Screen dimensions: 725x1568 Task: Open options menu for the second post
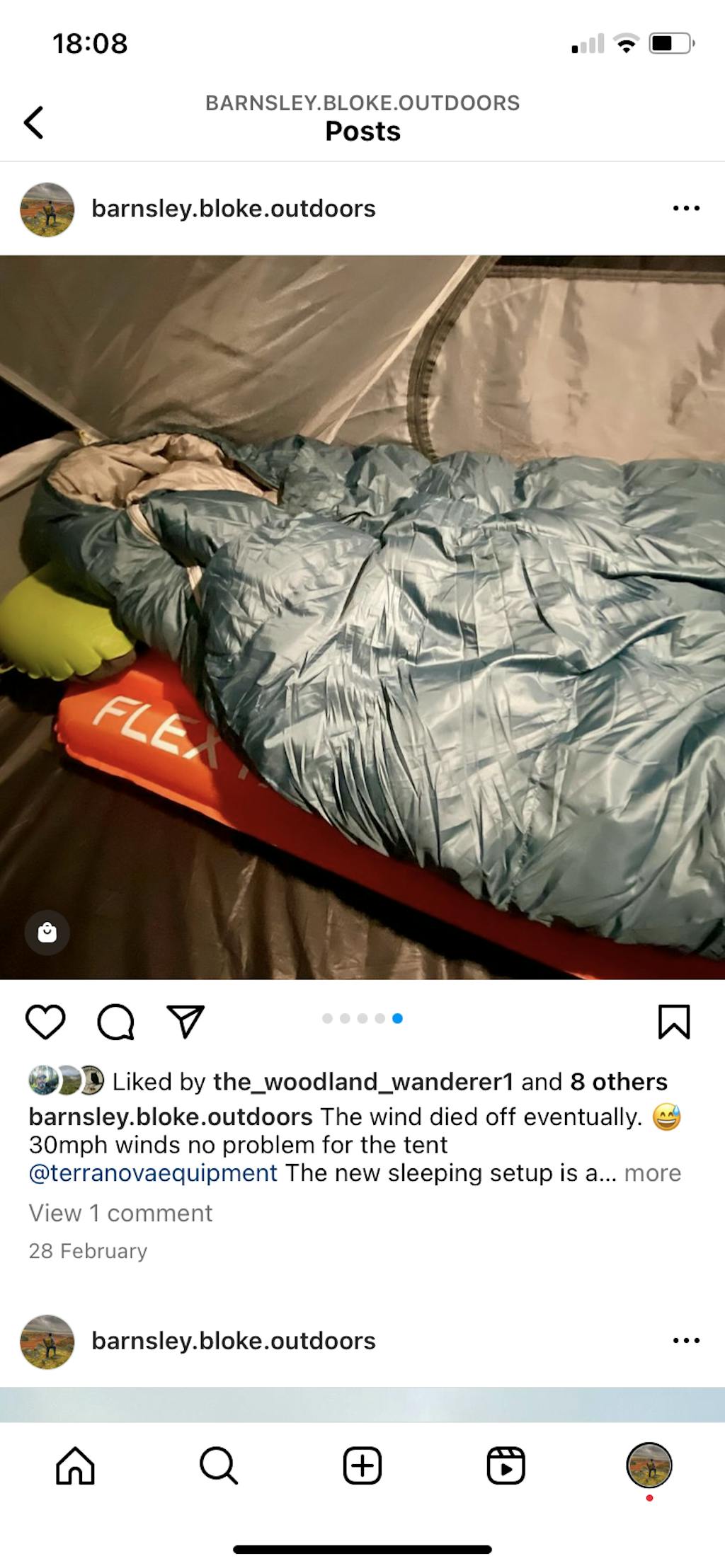[686, 1340]
